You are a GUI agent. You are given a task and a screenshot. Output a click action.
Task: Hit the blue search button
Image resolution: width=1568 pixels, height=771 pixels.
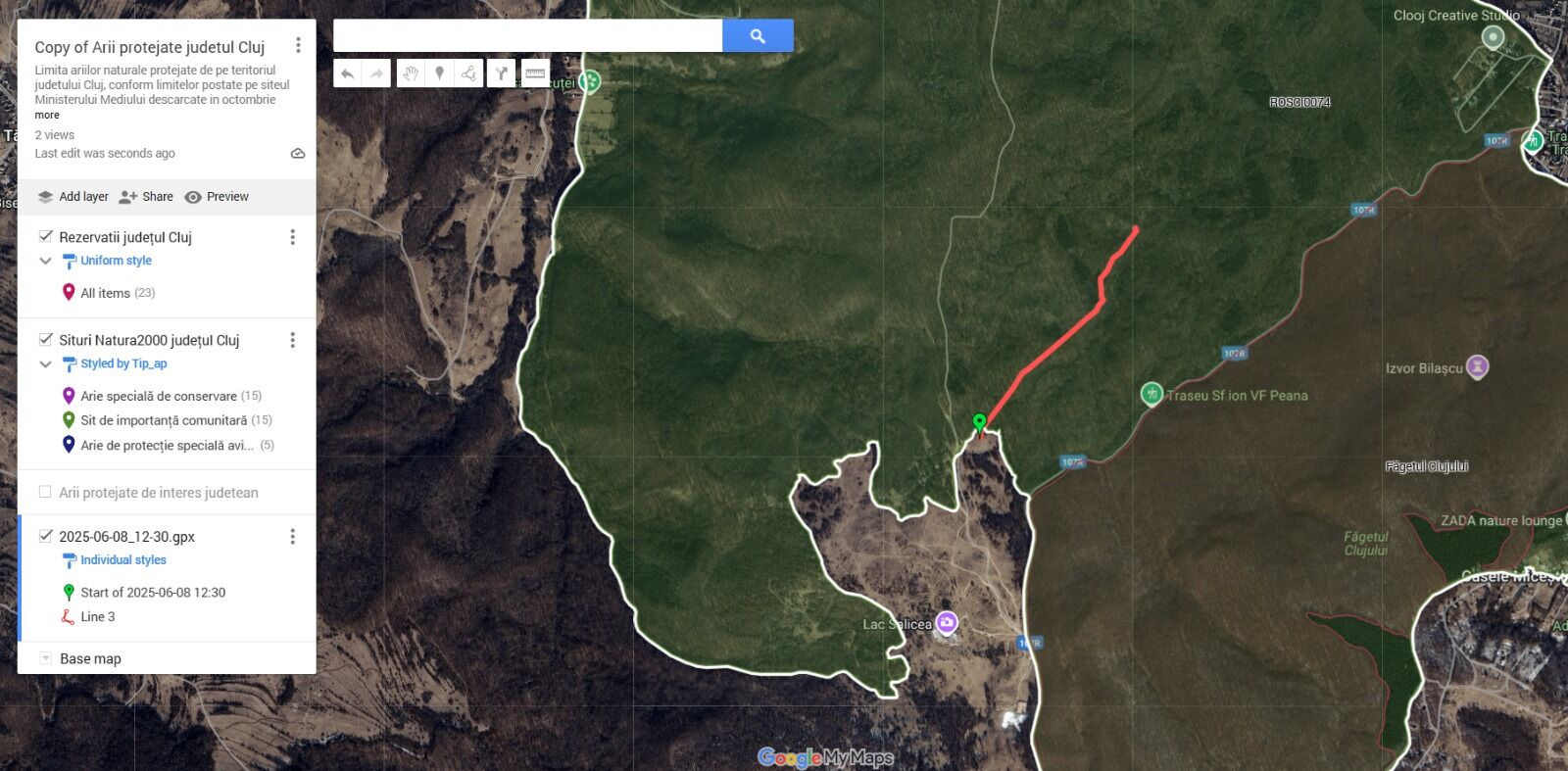758,35
